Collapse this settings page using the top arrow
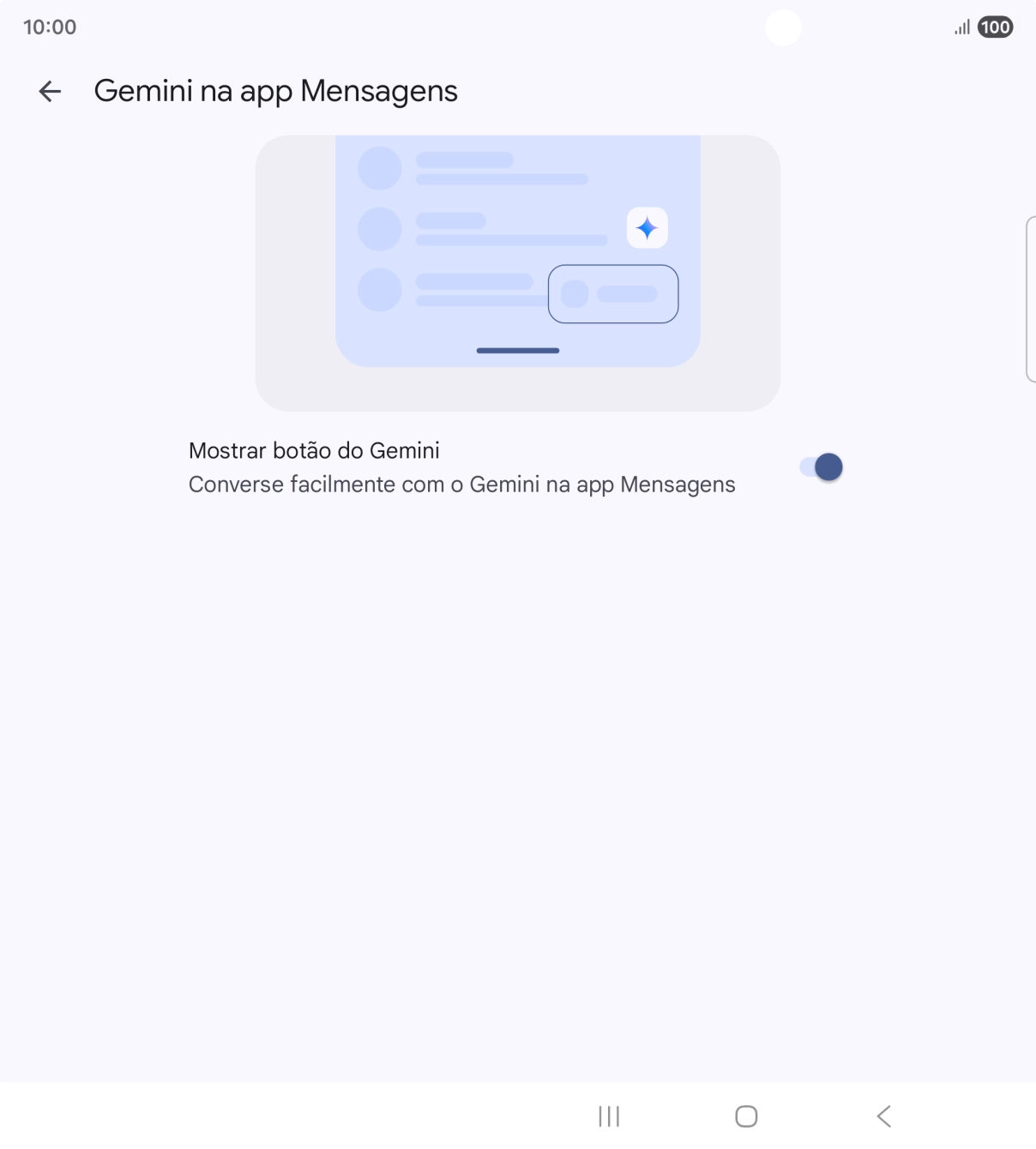This screenshot has width=1036, height=1149. tap(50, 92)
